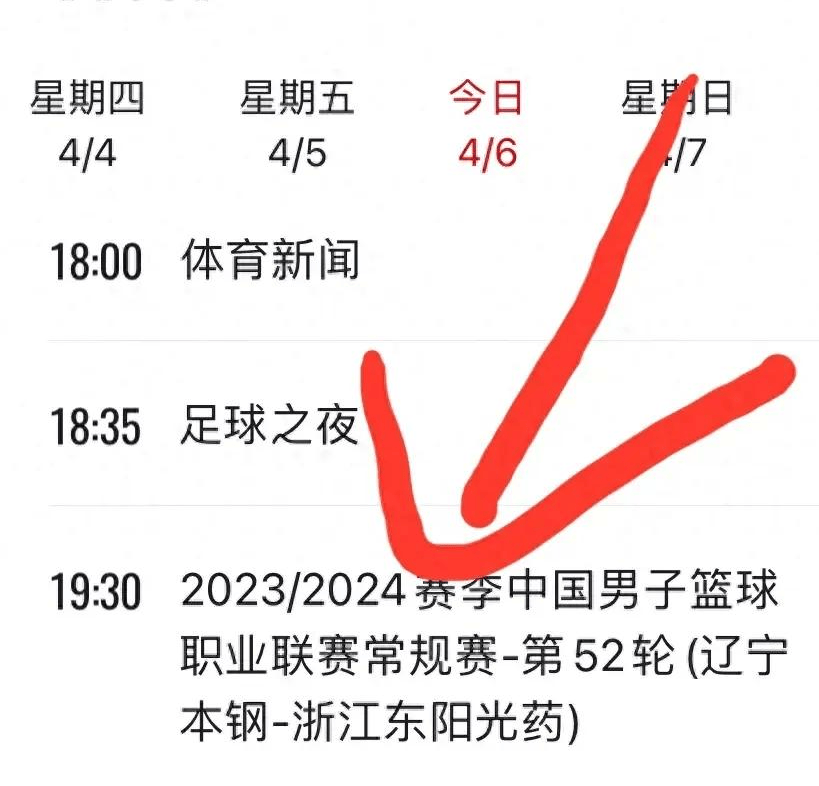This screenshot has height=786, width=819.
Task: Select the 今日 4/6 date tab
Action: 486,126
